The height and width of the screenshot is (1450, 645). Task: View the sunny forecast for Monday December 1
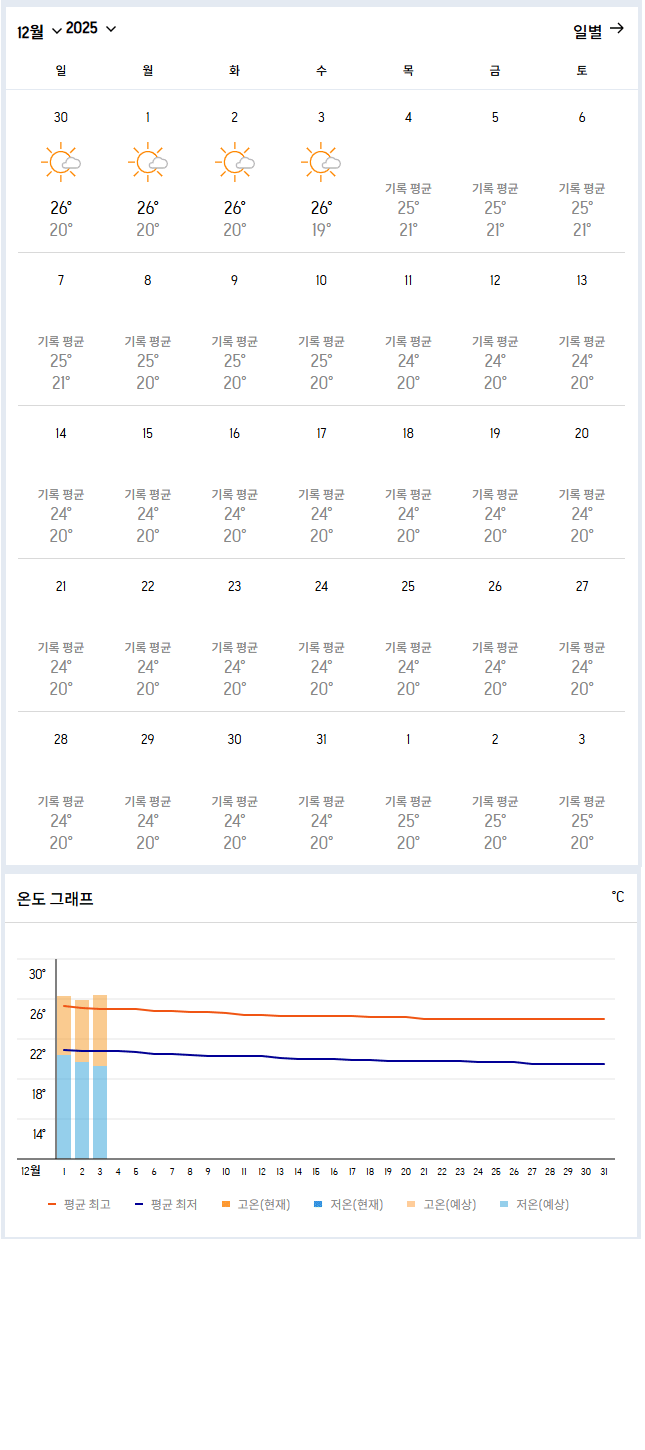tap(148, 173)
